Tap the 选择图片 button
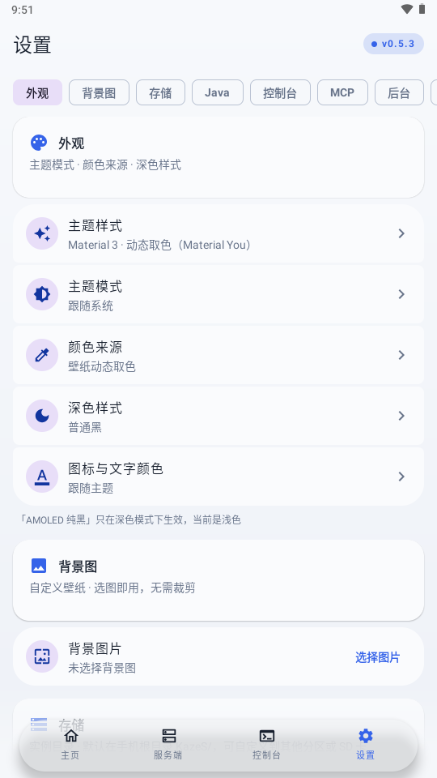Viewport: 437px width, 778px height. (x=377, y=657)
